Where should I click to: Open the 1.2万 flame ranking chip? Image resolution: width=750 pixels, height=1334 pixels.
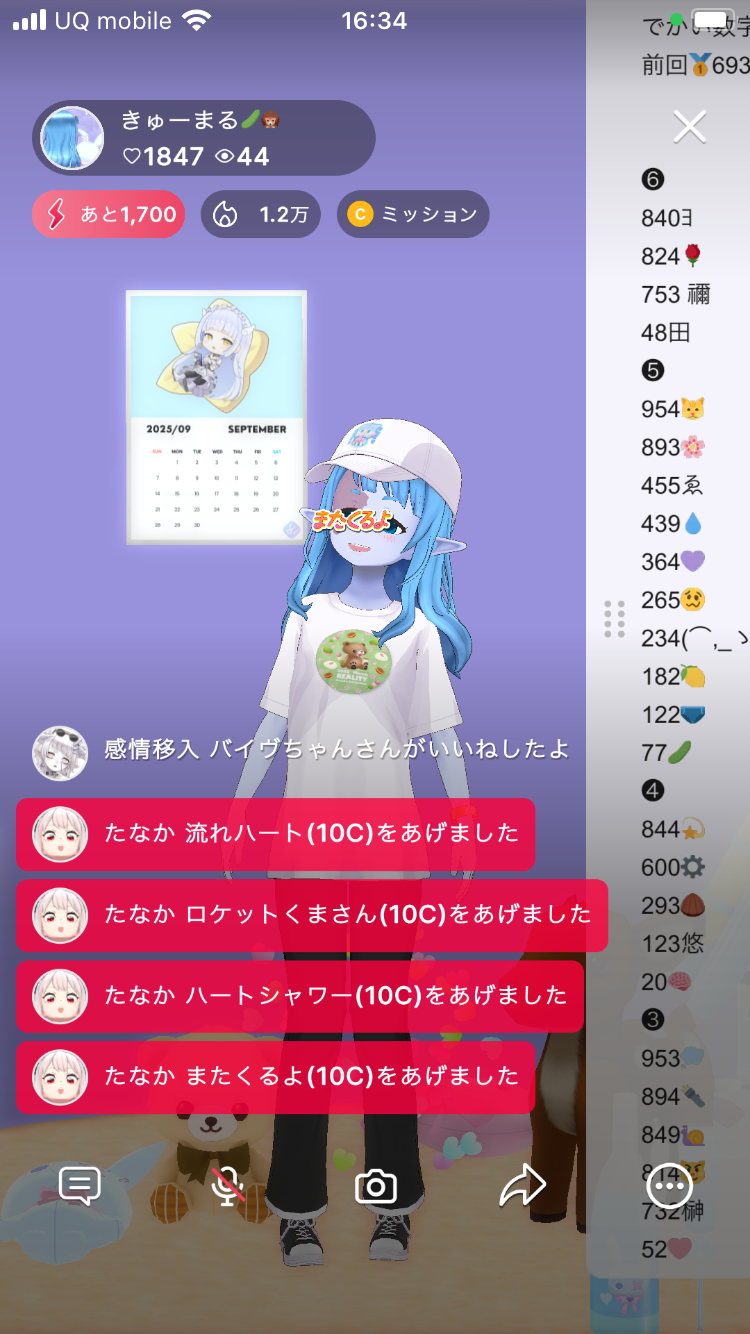(x=261, y=214)
